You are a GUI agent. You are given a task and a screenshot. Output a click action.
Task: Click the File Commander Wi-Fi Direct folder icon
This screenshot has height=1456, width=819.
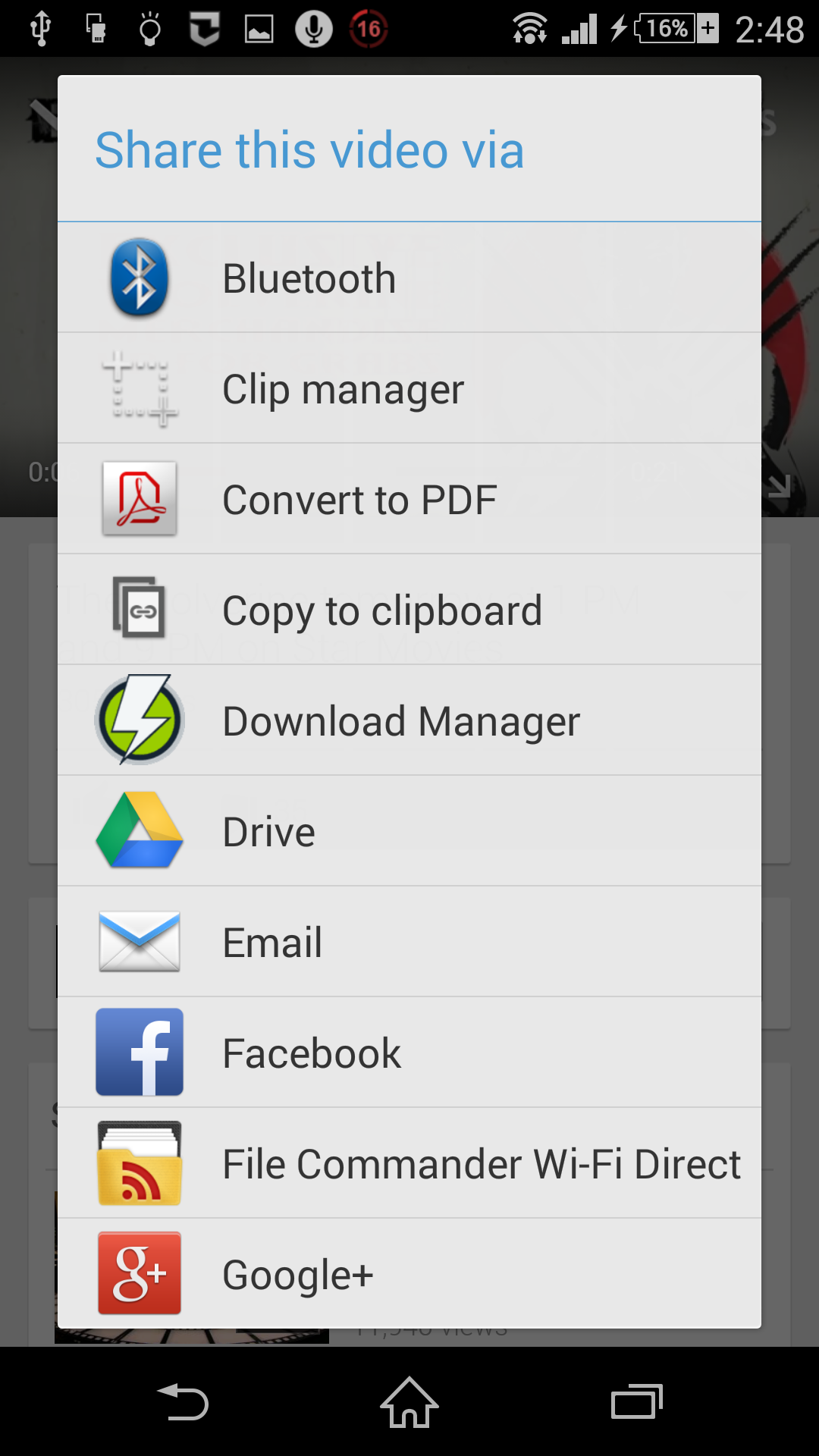point(138,1163)
